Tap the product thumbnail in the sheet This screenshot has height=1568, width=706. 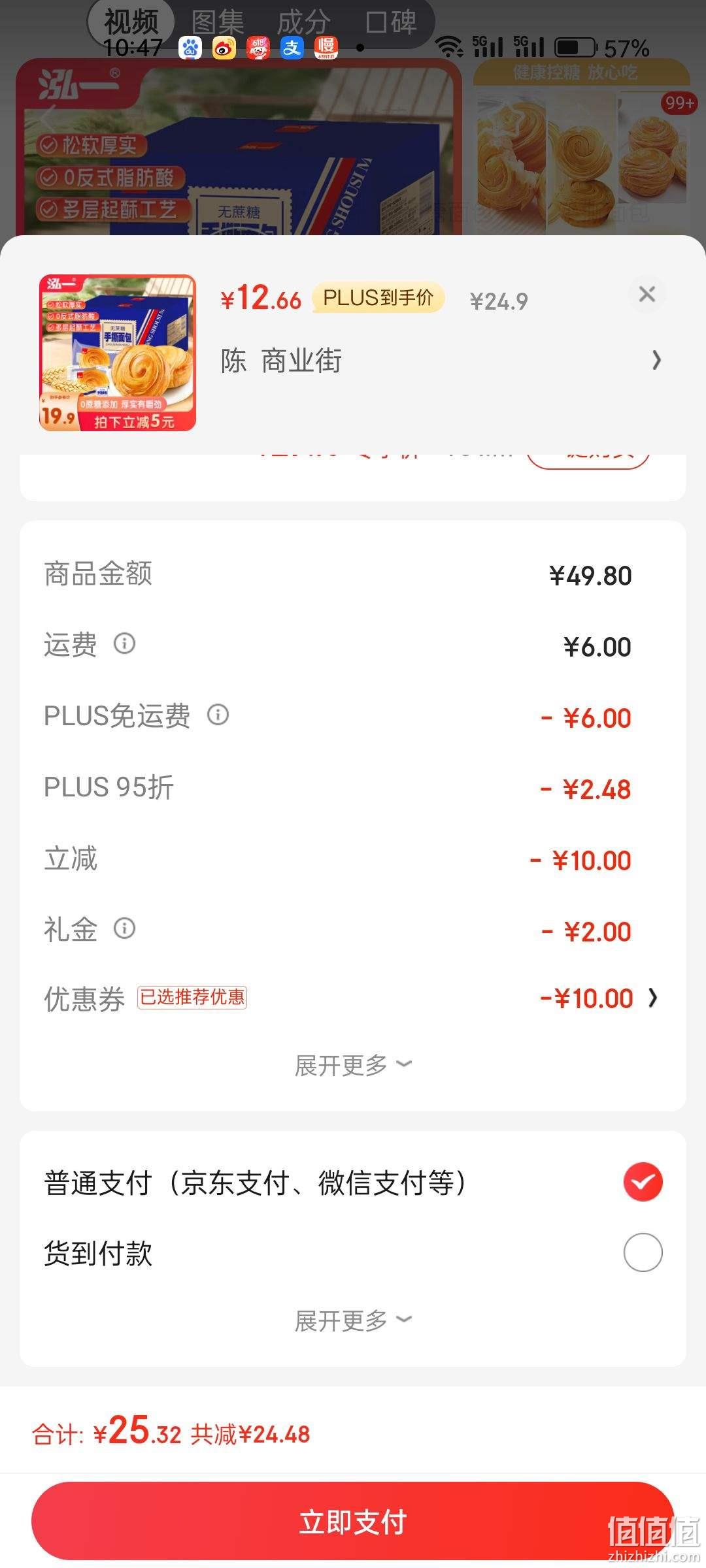click(x=118, y=353)
